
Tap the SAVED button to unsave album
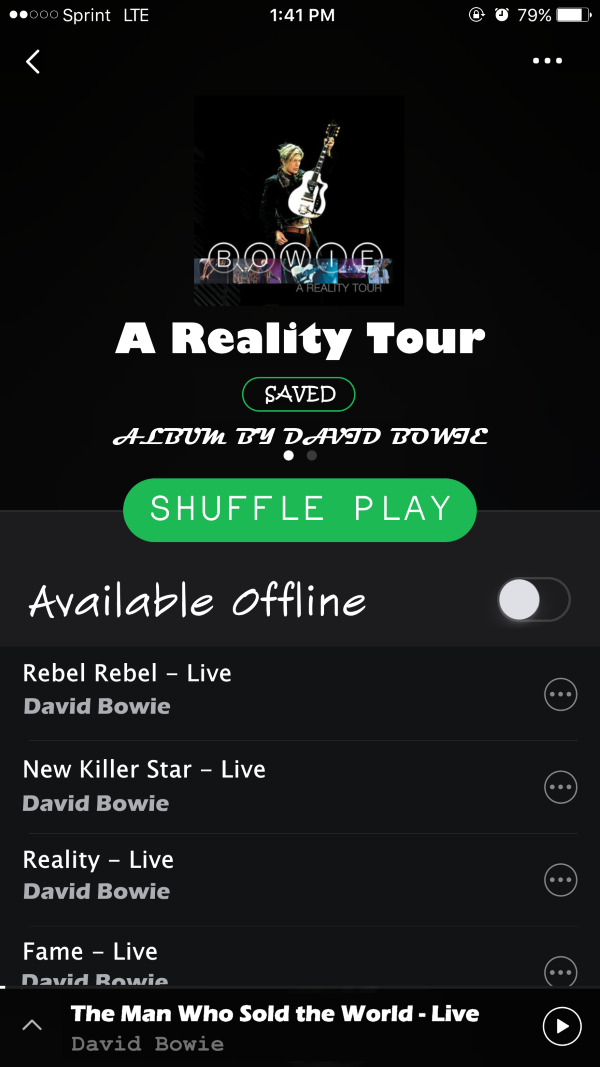pos(299,394)
